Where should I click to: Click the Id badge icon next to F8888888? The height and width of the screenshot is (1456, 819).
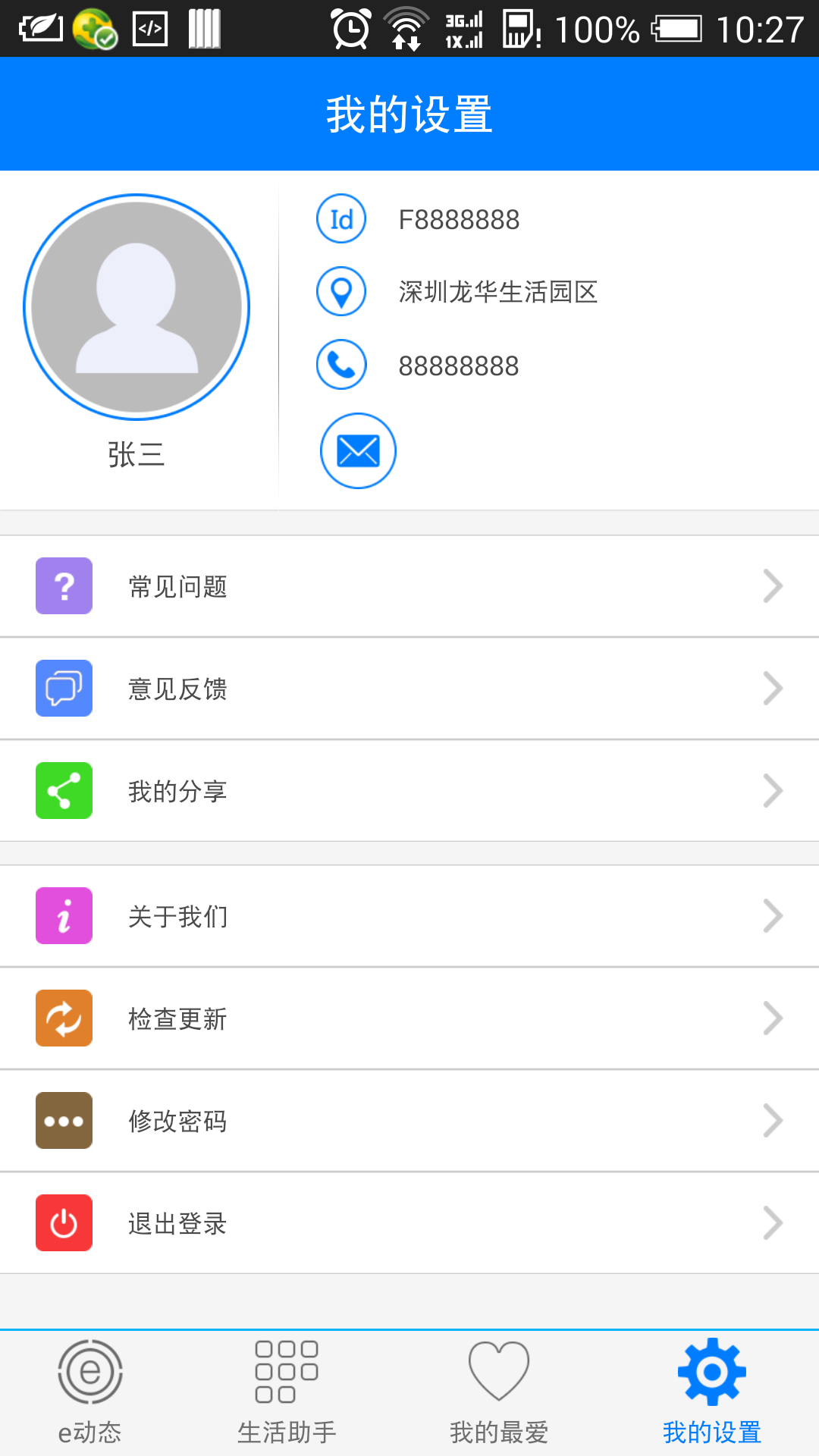click(x=340, y=218)
